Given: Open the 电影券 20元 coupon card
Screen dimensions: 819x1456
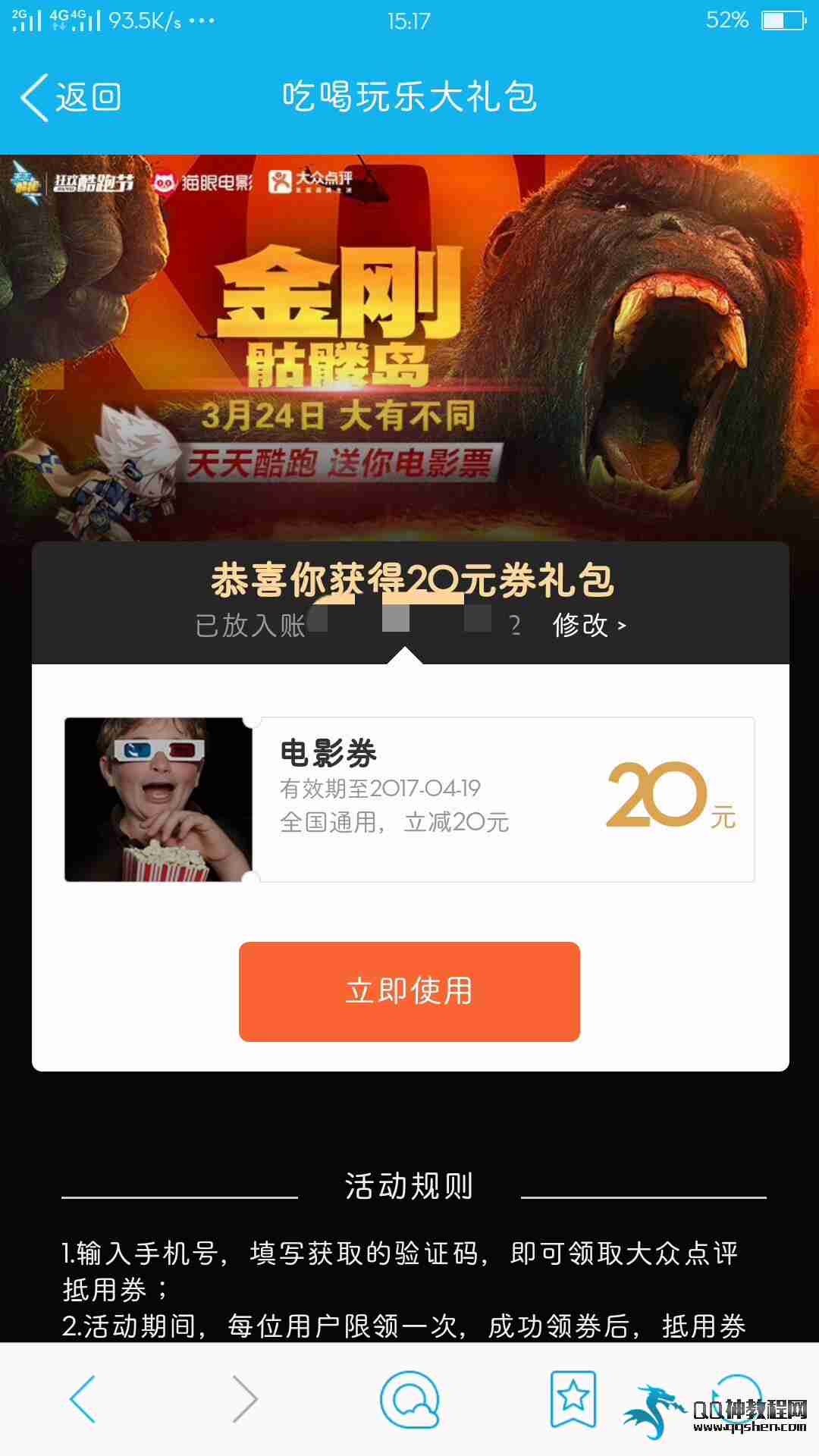Looking at the screenshot, I should [409, 799].
